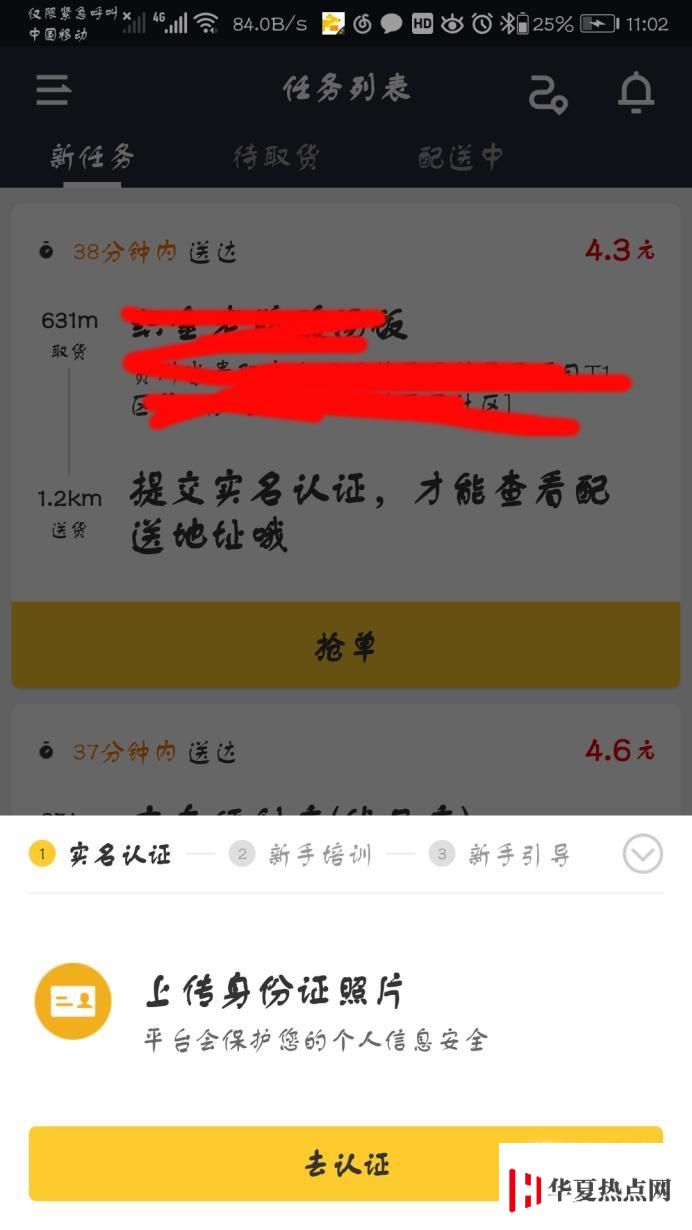This screenshot has width=692, height=1230.
Task: Open the 4.6元 order card
Action: tap(346, 760)
